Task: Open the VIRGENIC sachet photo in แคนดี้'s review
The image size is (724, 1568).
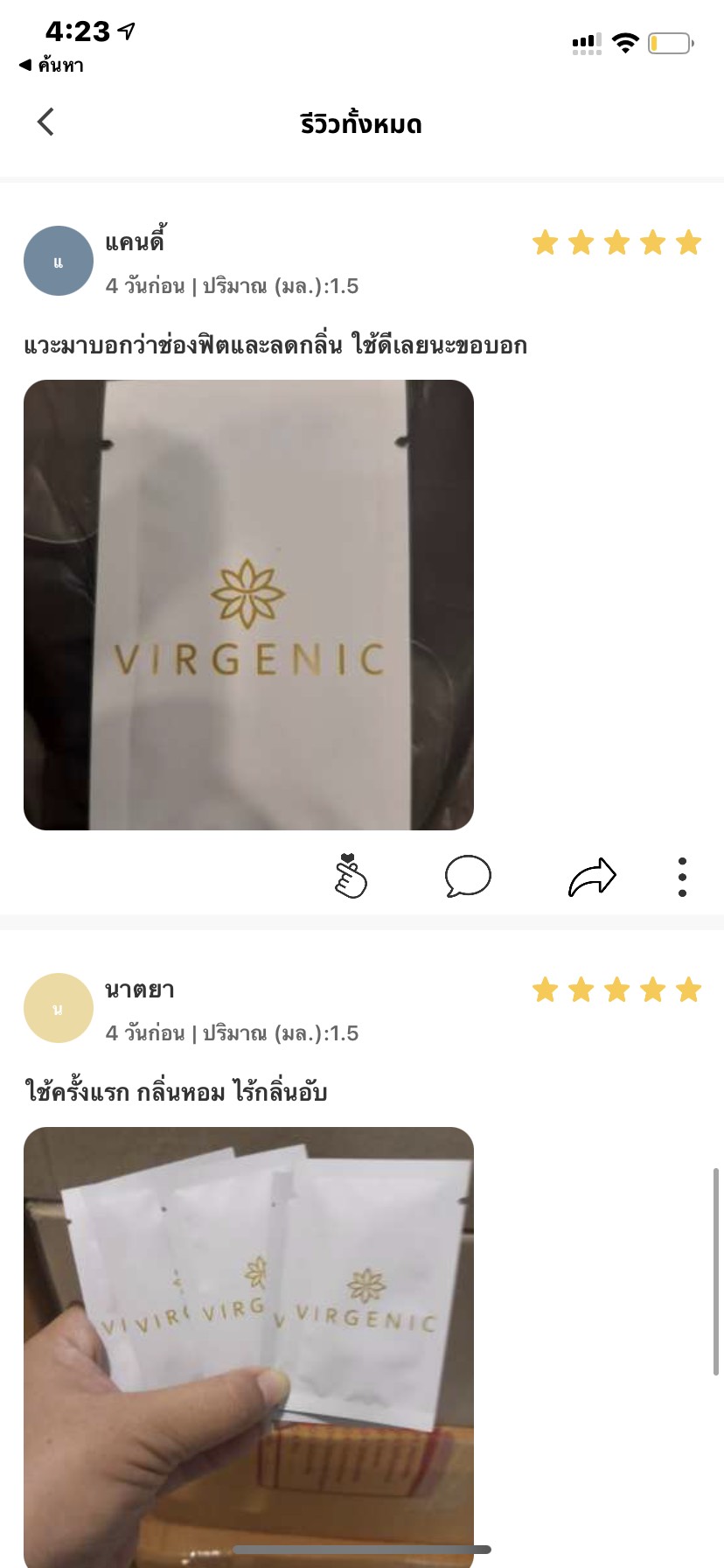Action: (x=248, y=604)
